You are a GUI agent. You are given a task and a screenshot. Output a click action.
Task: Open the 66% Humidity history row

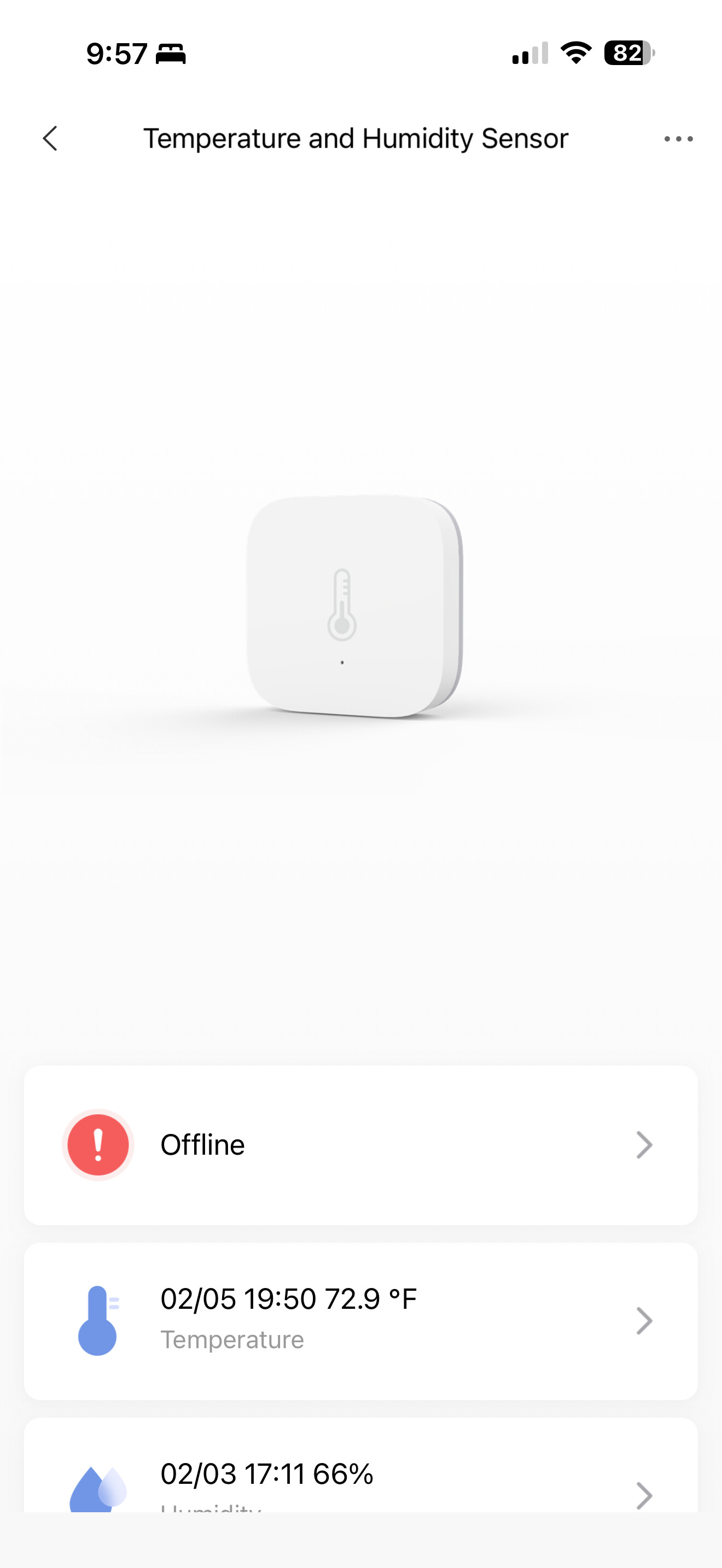[360, 1479]
